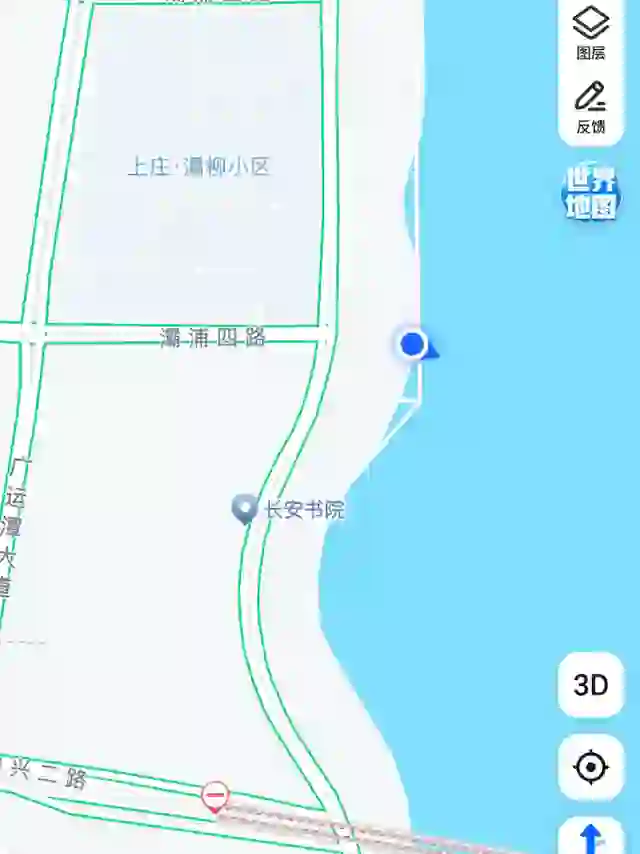Select the 长安书院 place marker
640x854 pixels.
tap(244, 509)
